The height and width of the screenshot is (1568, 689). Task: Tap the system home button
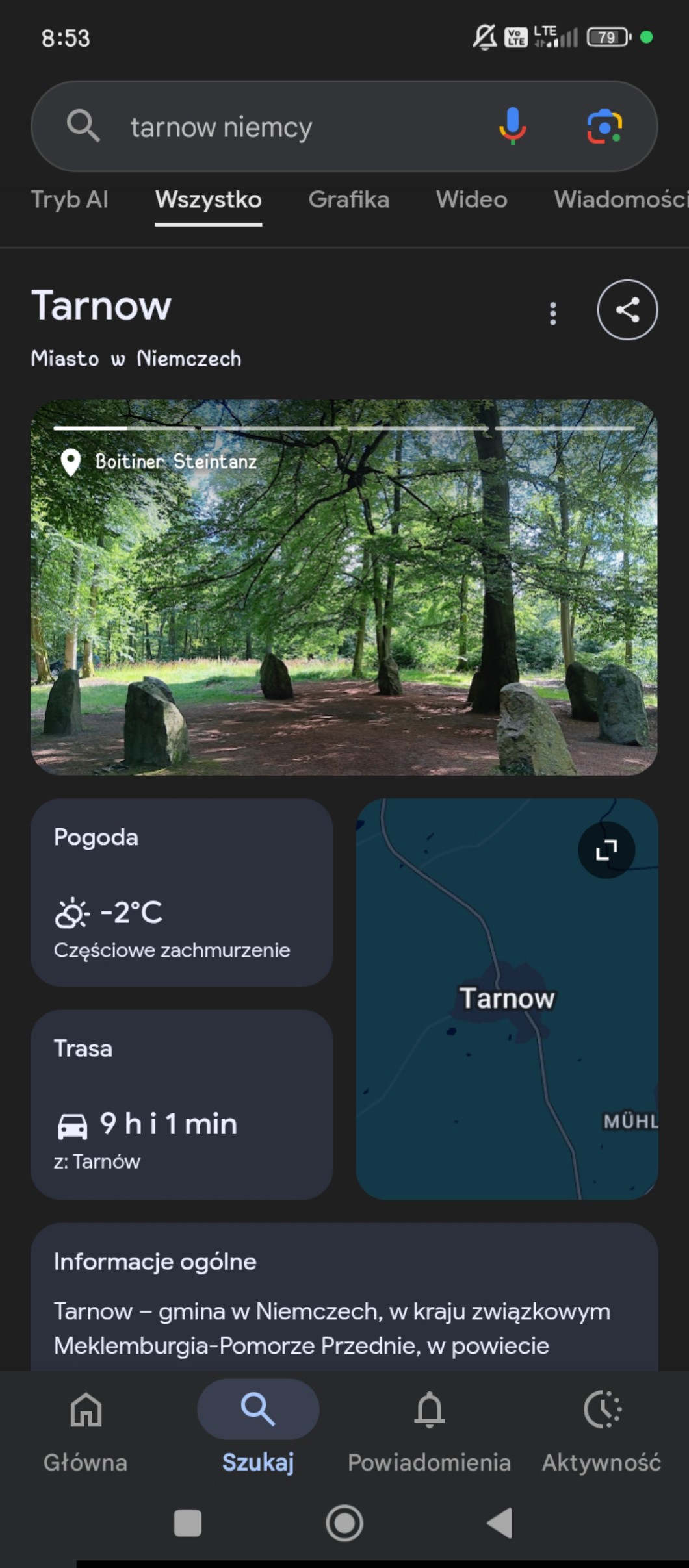pos(344,1523)
